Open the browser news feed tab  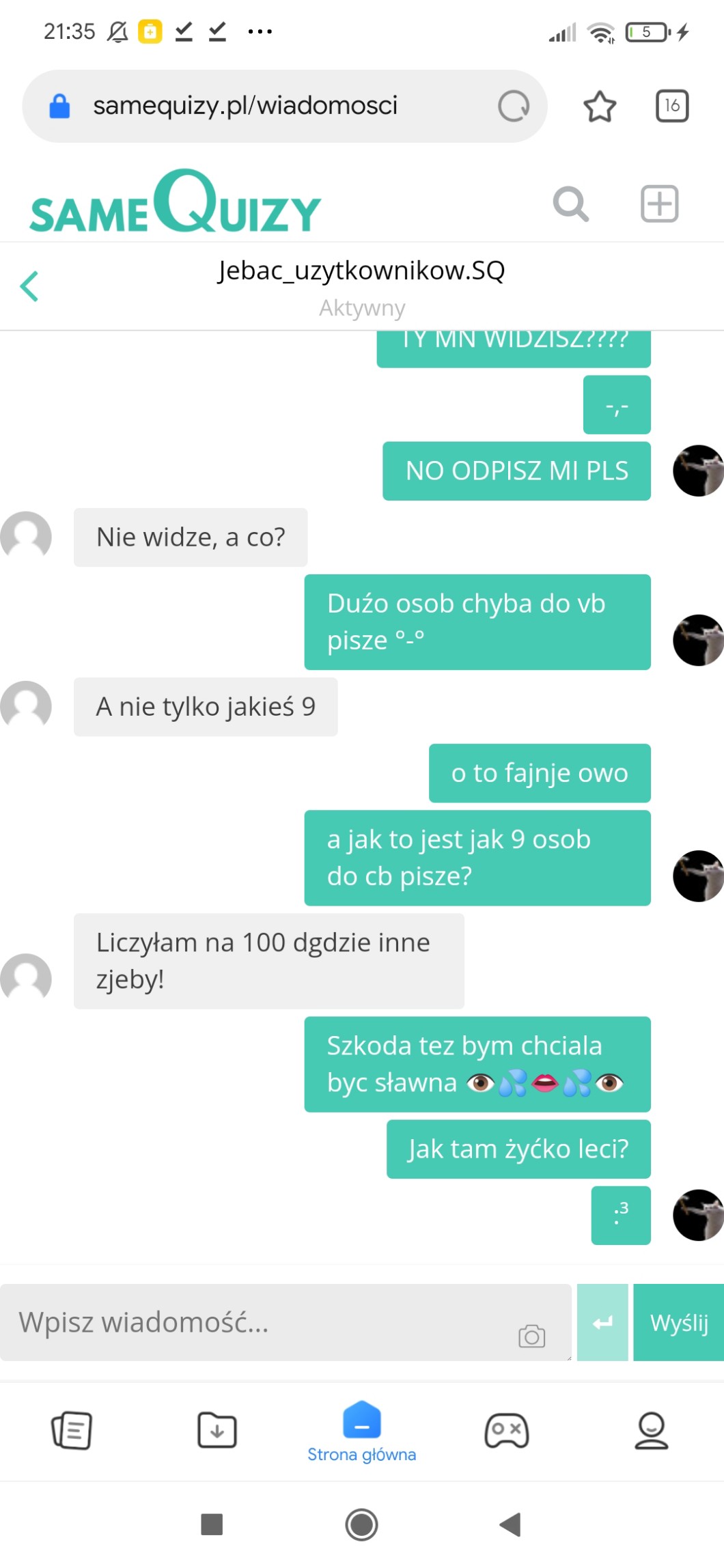pyautogui.click(x=72, y=1430)
